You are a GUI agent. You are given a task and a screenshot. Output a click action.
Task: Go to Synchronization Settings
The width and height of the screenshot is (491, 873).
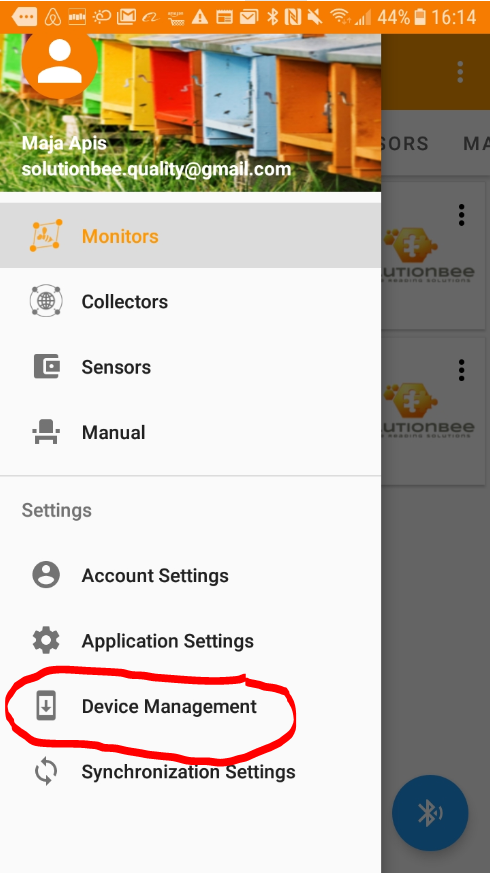(x=190, y=772)
